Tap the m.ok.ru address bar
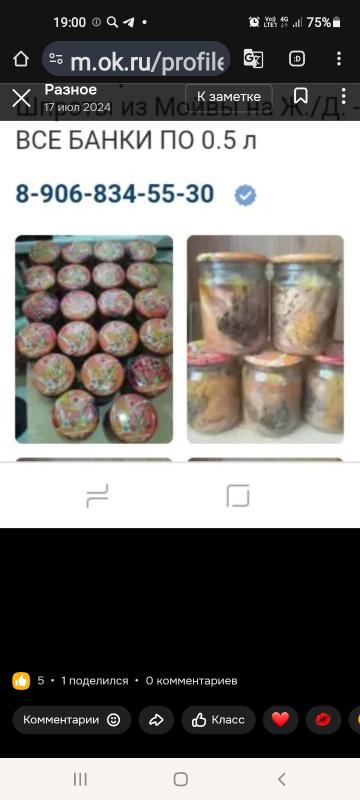The height and width of the screenshot is (800, 360). (x=136, y=60)
